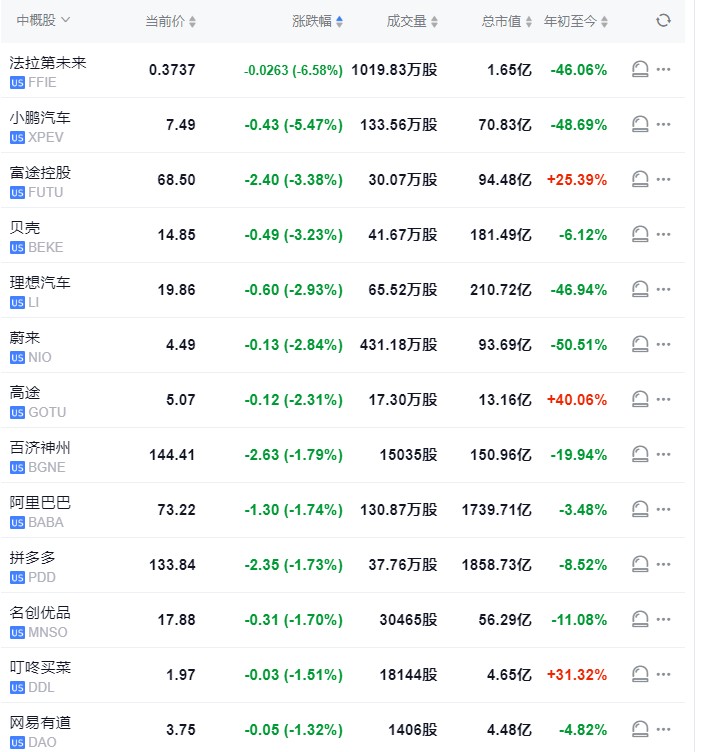View the 叮咚买菜 DDL stock row

40,668
